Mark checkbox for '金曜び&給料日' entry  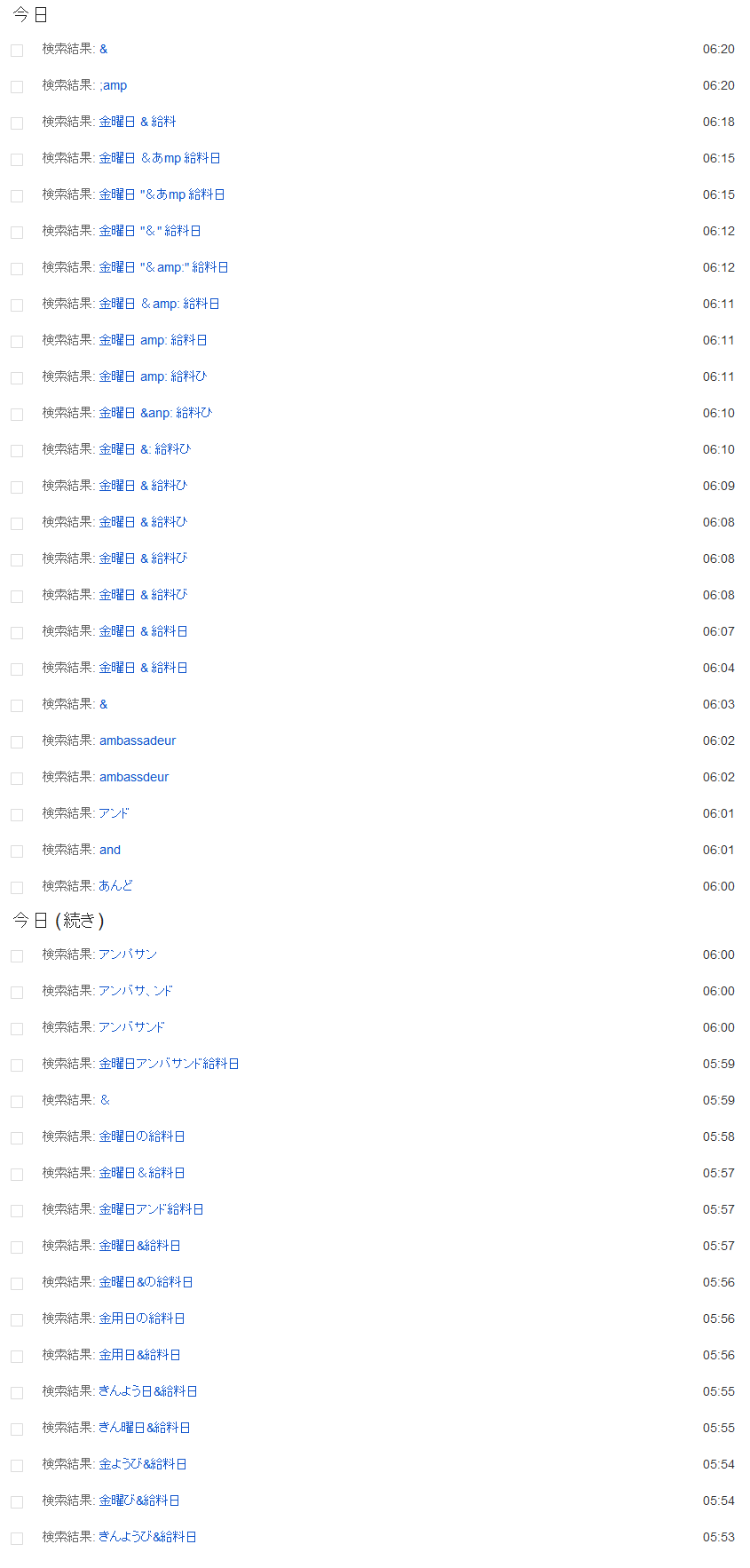tap(17, 1502)
